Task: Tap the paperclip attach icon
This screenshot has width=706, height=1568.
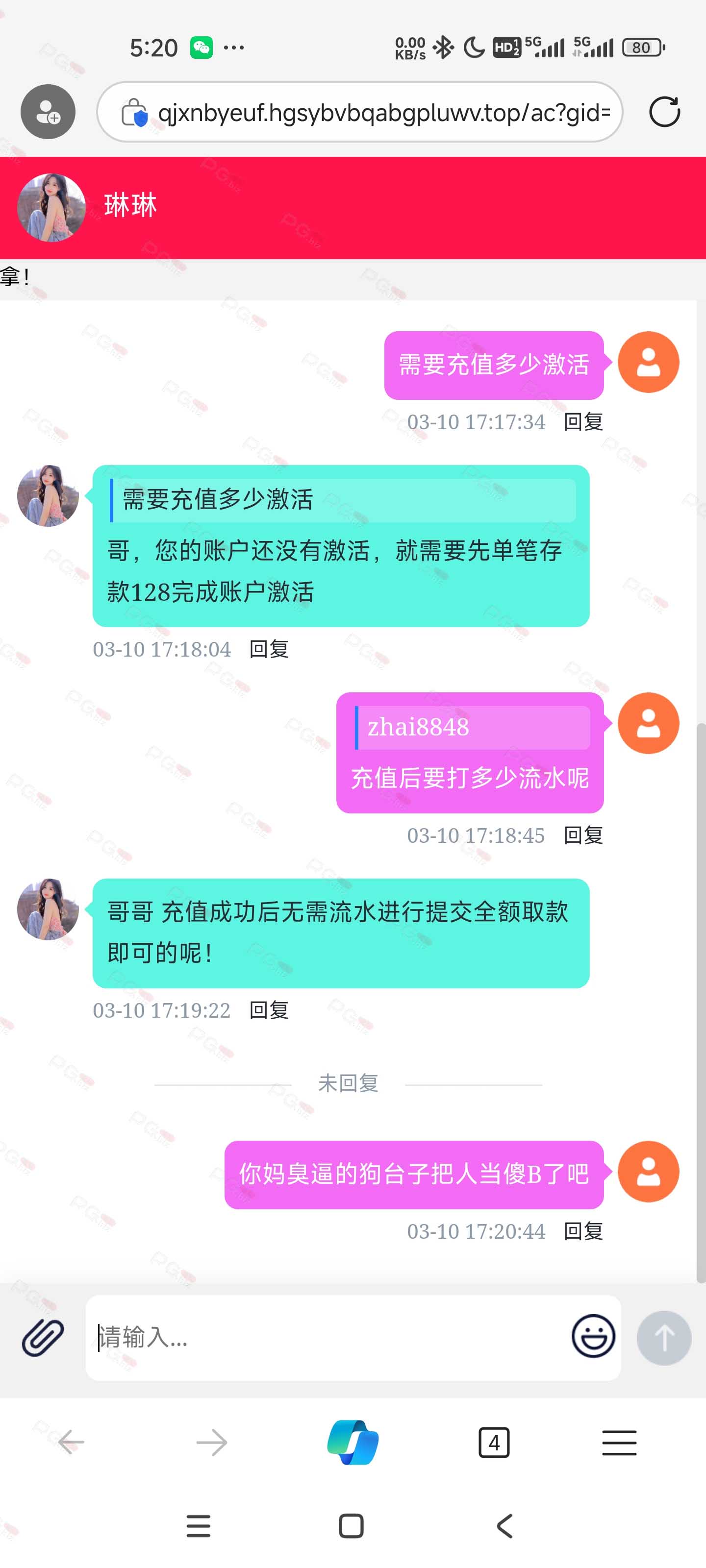Action: pyautogui.click(x=43, y=1337)
